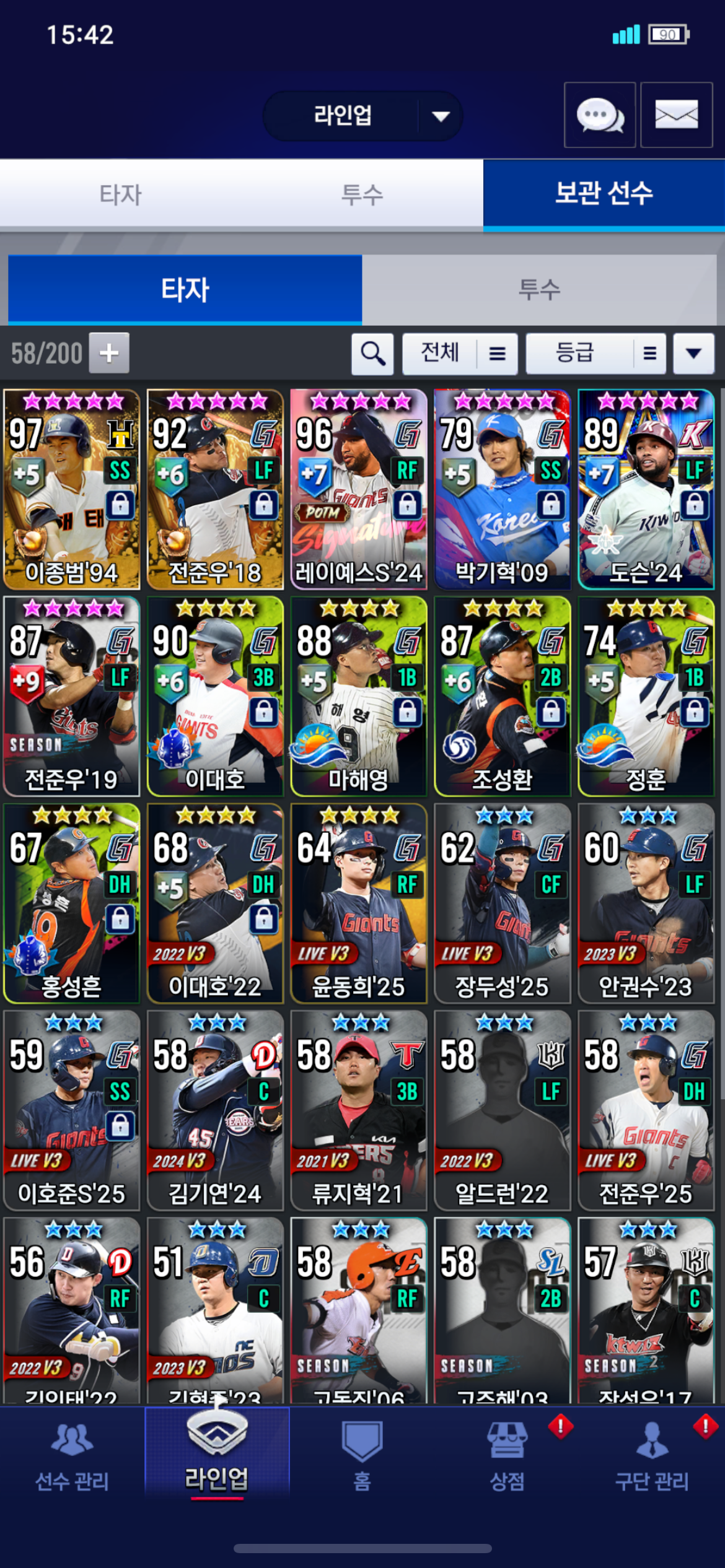Open the 등급 sort menu
725x1568 pixels.
click(595, 354)
